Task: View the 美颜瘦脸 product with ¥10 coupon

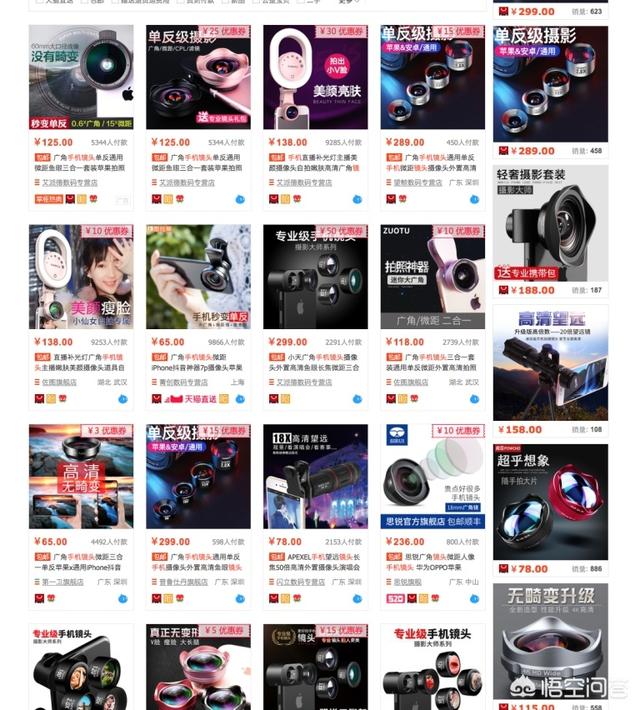Action: [x=81, y=277]
